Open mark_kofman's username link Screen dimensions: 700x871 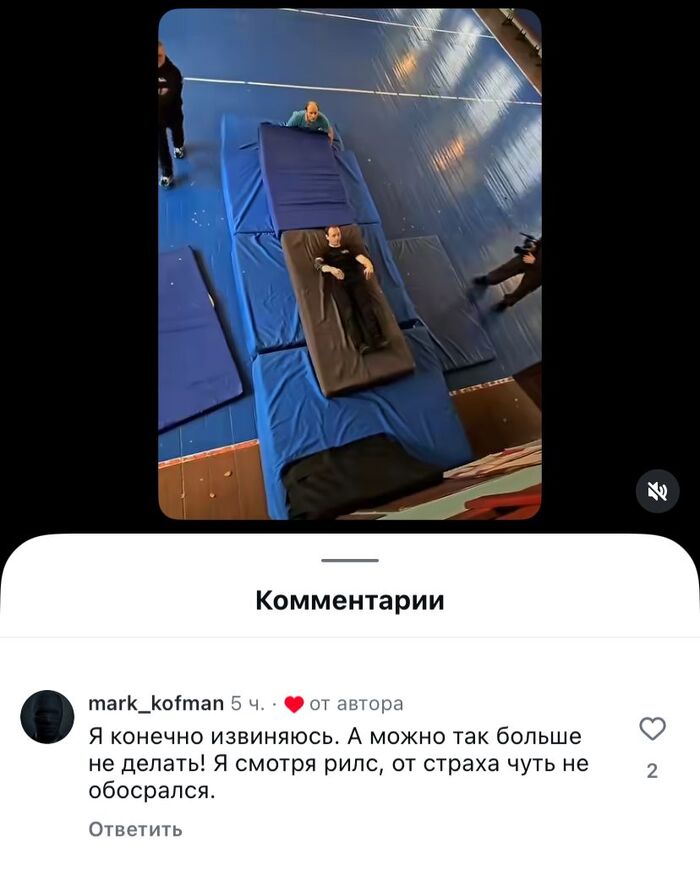[x=156, y=703]
